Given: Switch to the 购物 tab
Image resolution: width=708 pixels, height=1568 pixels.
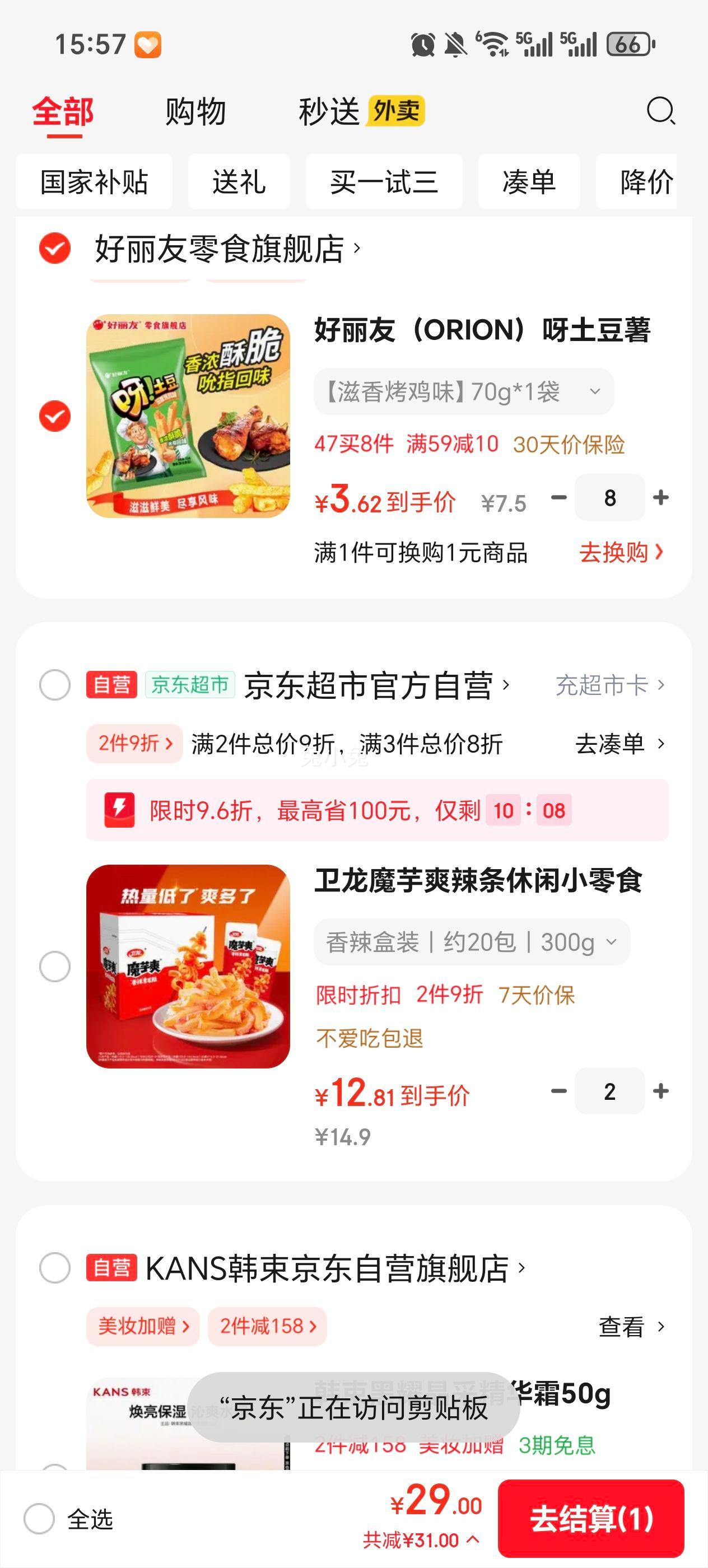Looking at the screenshot, I should coord(195,112).
